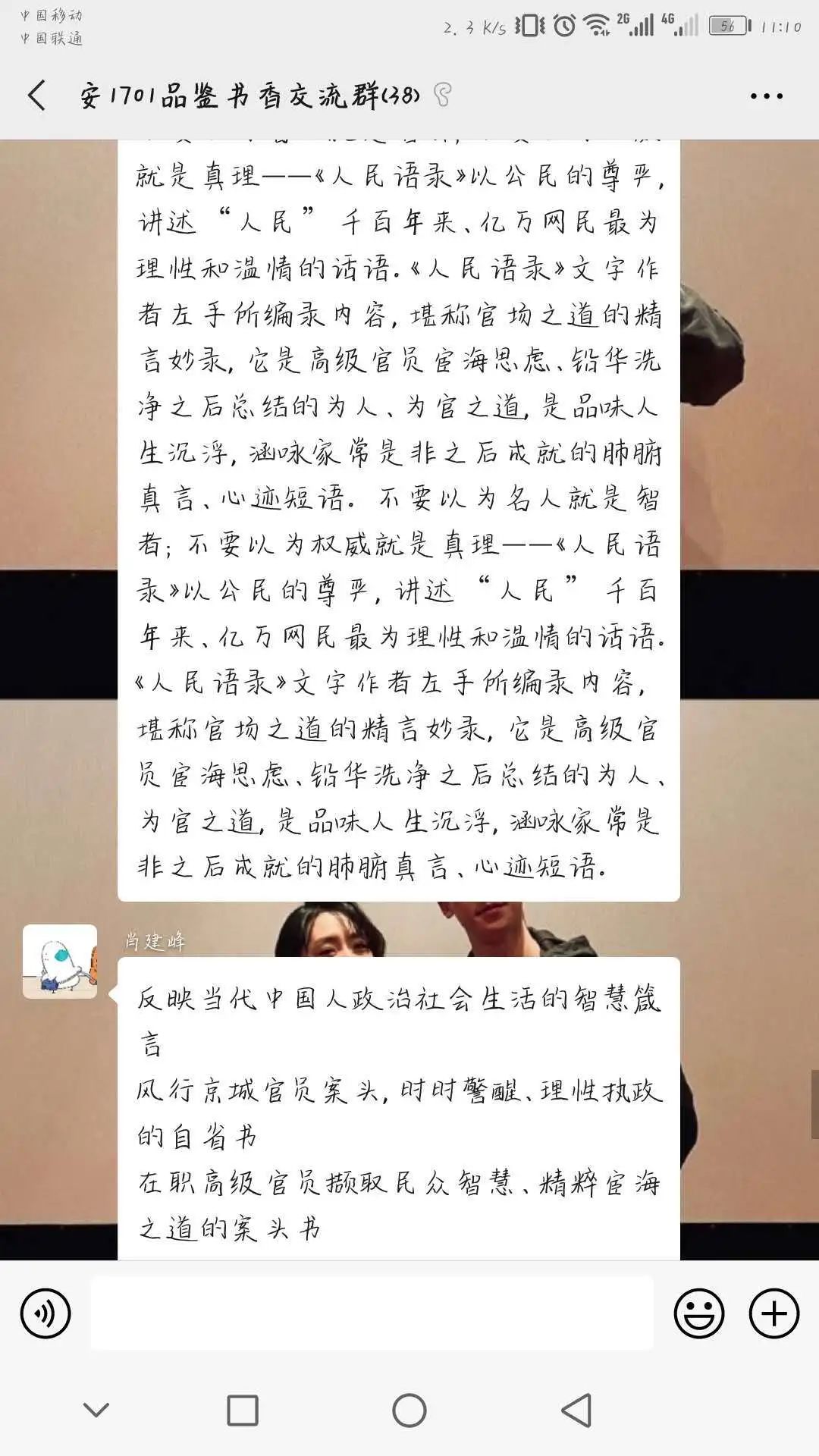819x1456 pixels.
Task: Open the group chat options menu
Action: coord(766,96)
